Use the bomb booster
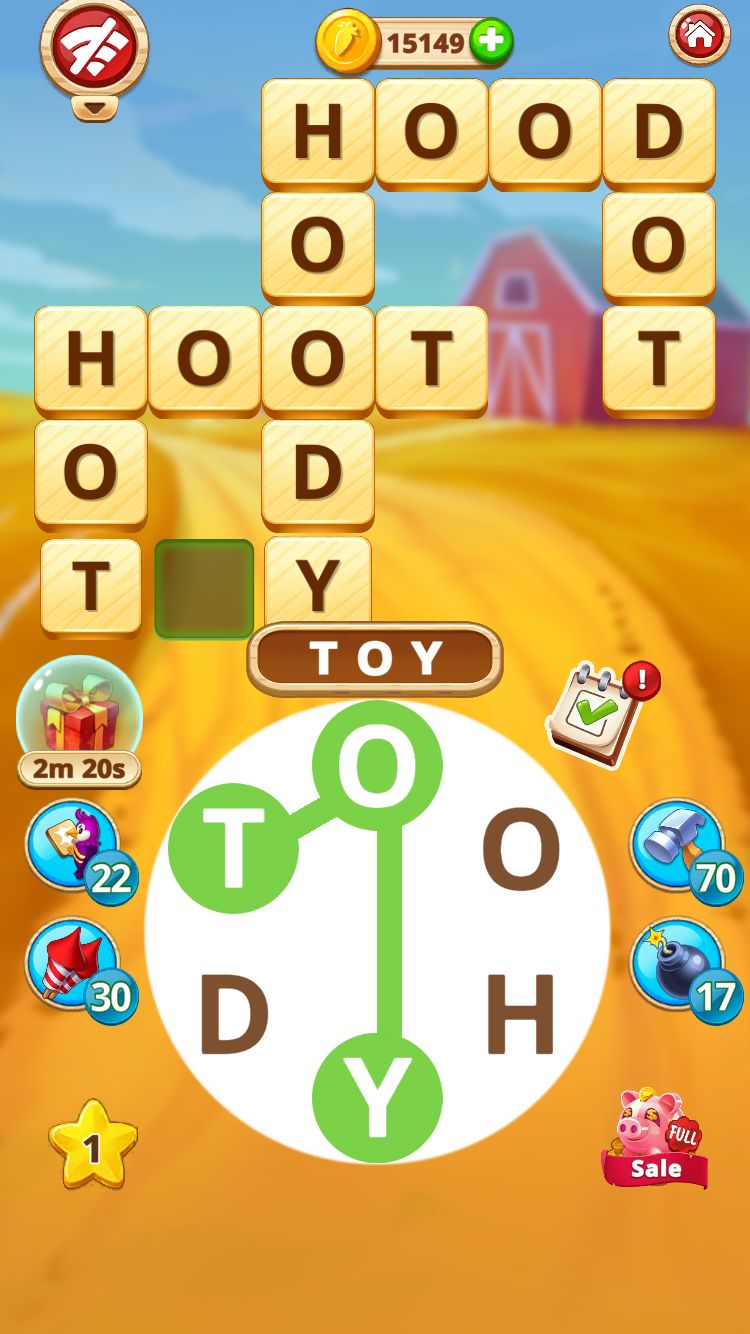This screenshot has width=750, height=1334. (x=678, y=965)
